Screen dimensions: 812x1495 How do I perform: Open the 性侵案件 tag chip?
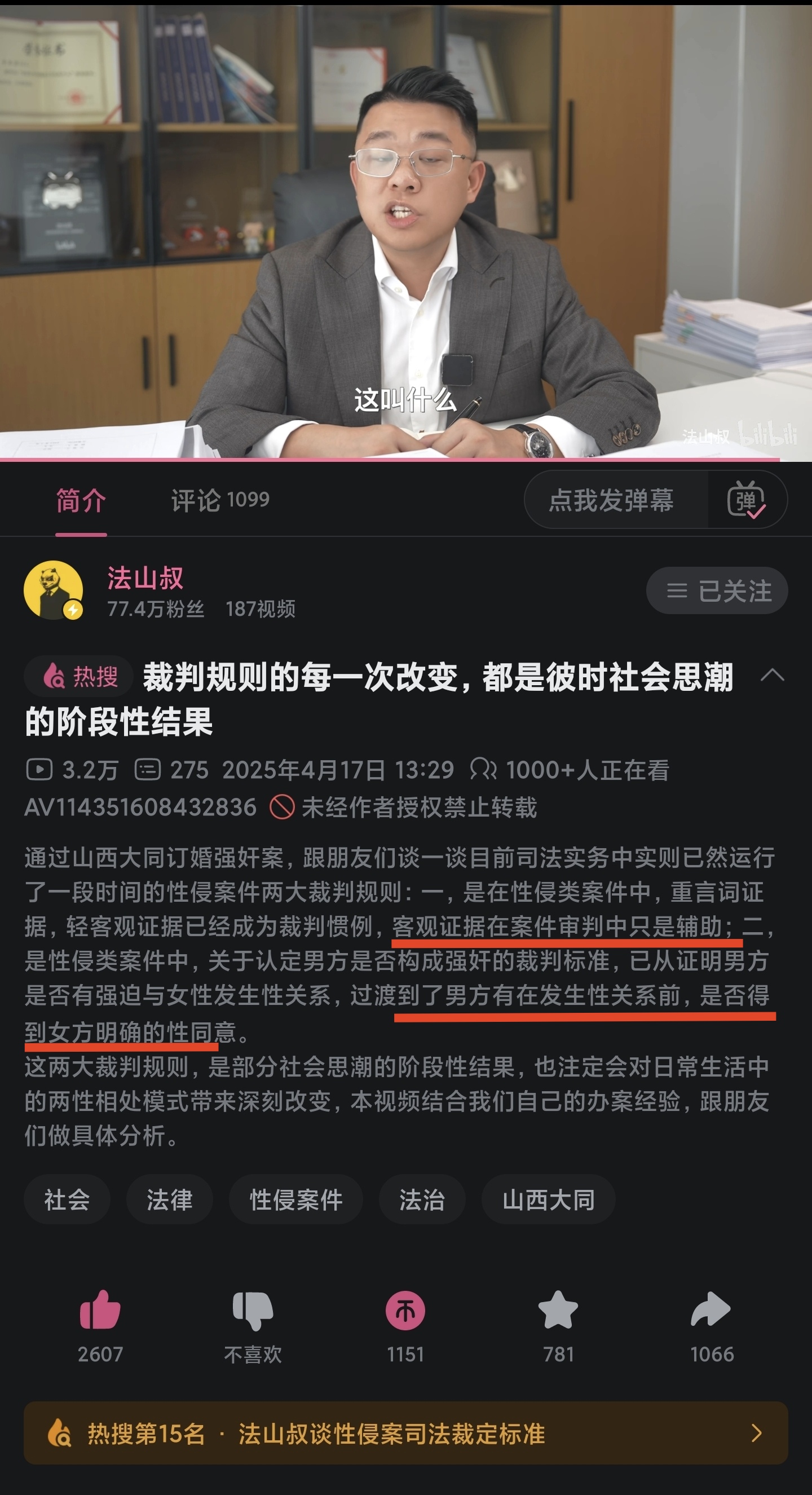click(296, 1199)
